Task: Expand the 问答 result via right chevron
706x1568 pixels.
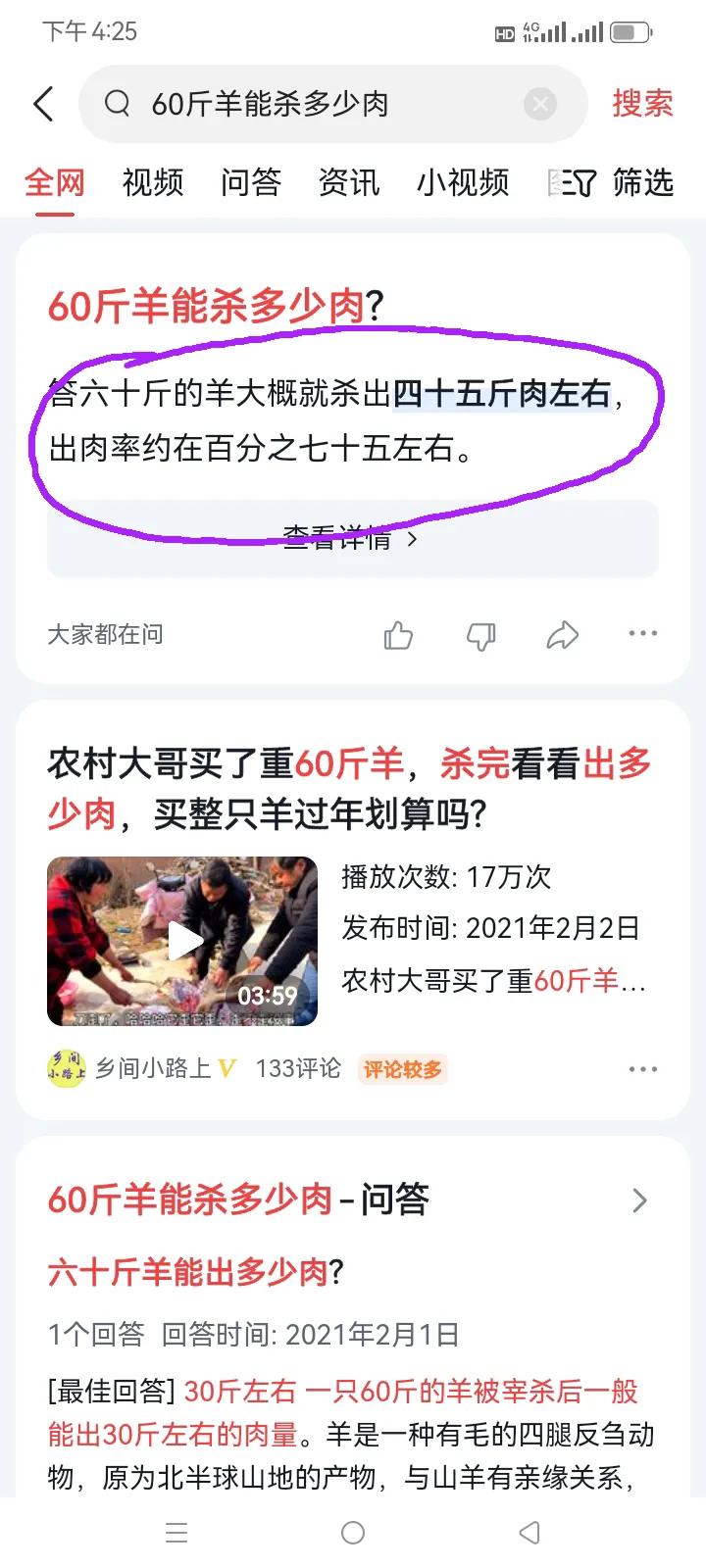Action: click(639, 1200)
